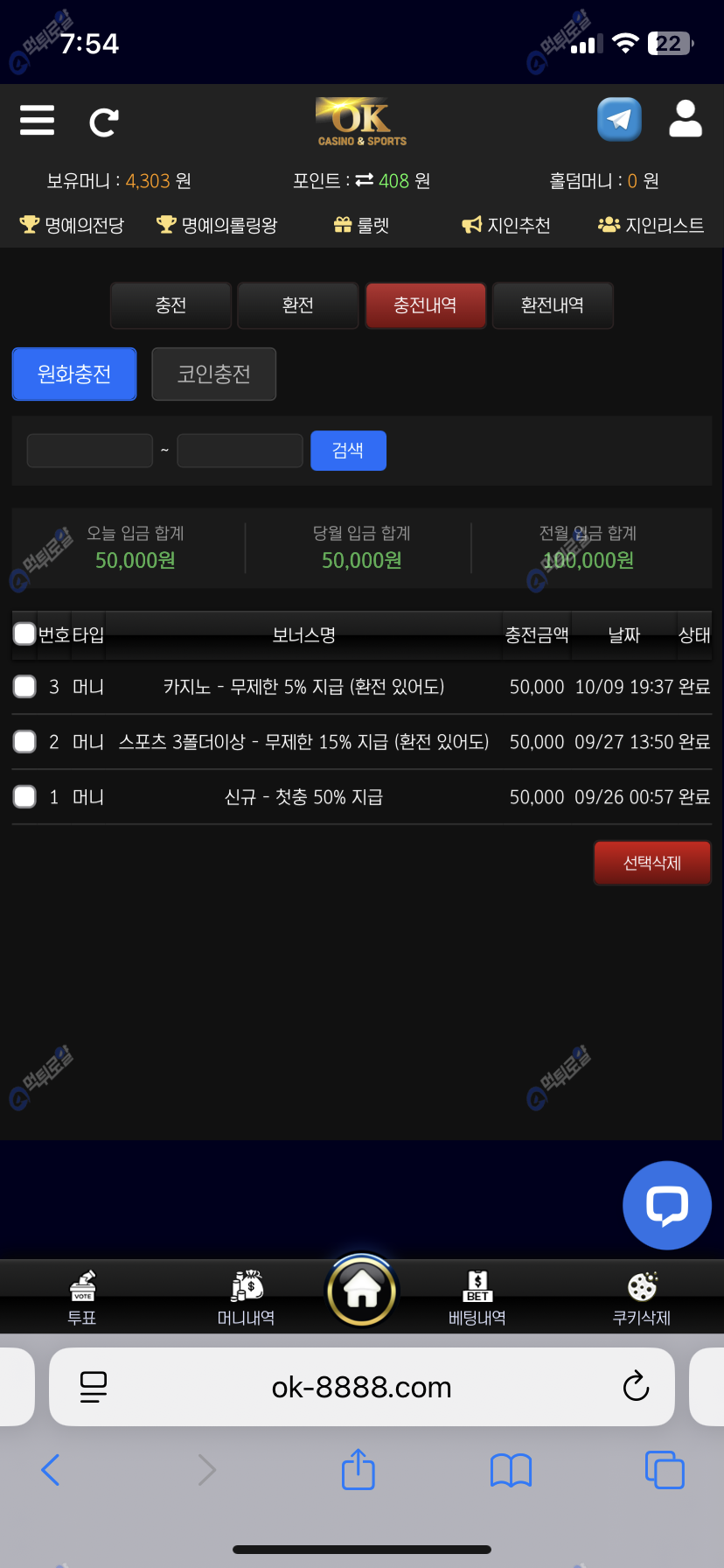724x1568 pixels.
Task: Select the 코인충전 option
Action: (x=213, y=374)
